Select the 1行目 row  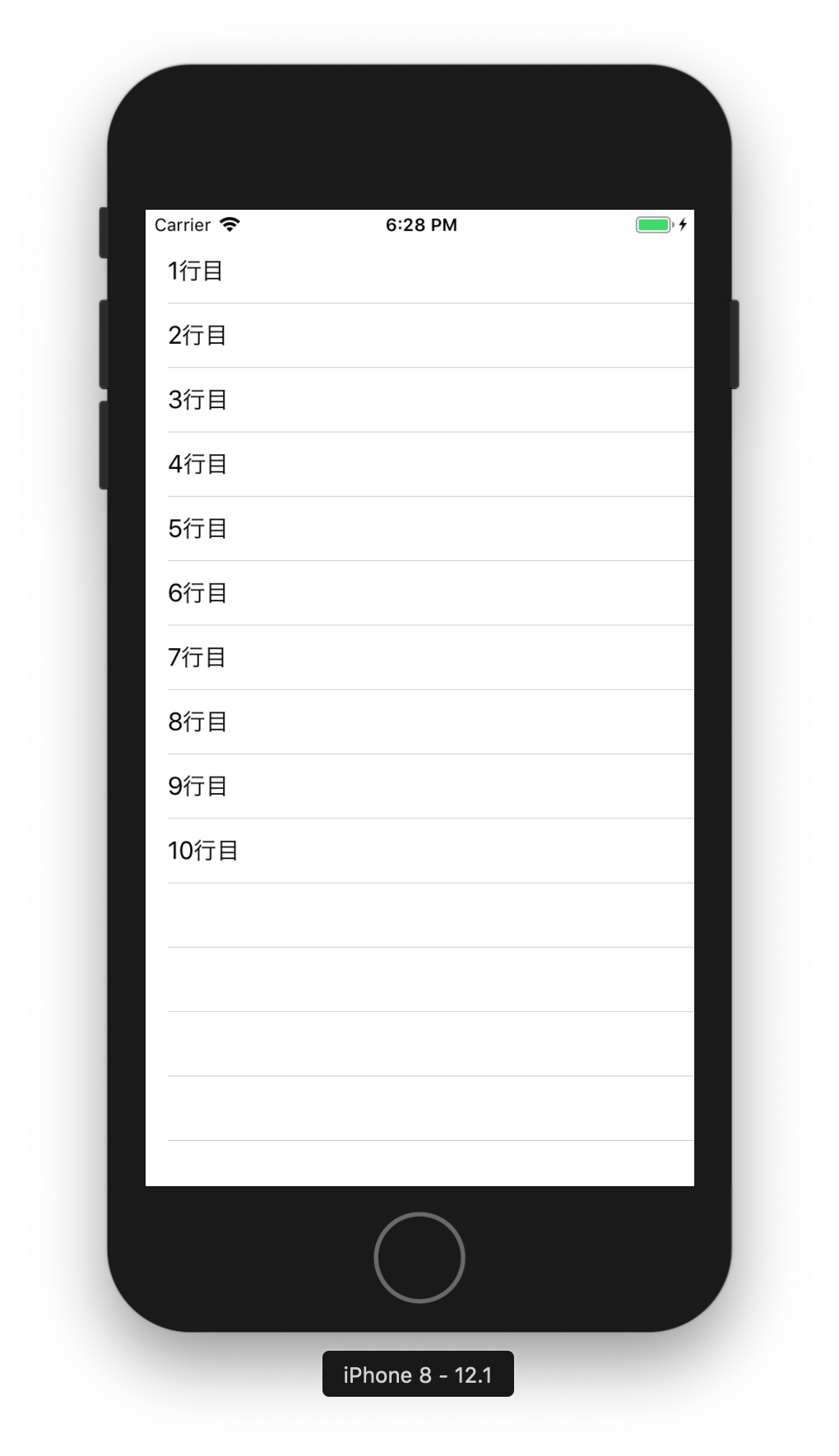(419, 271)
